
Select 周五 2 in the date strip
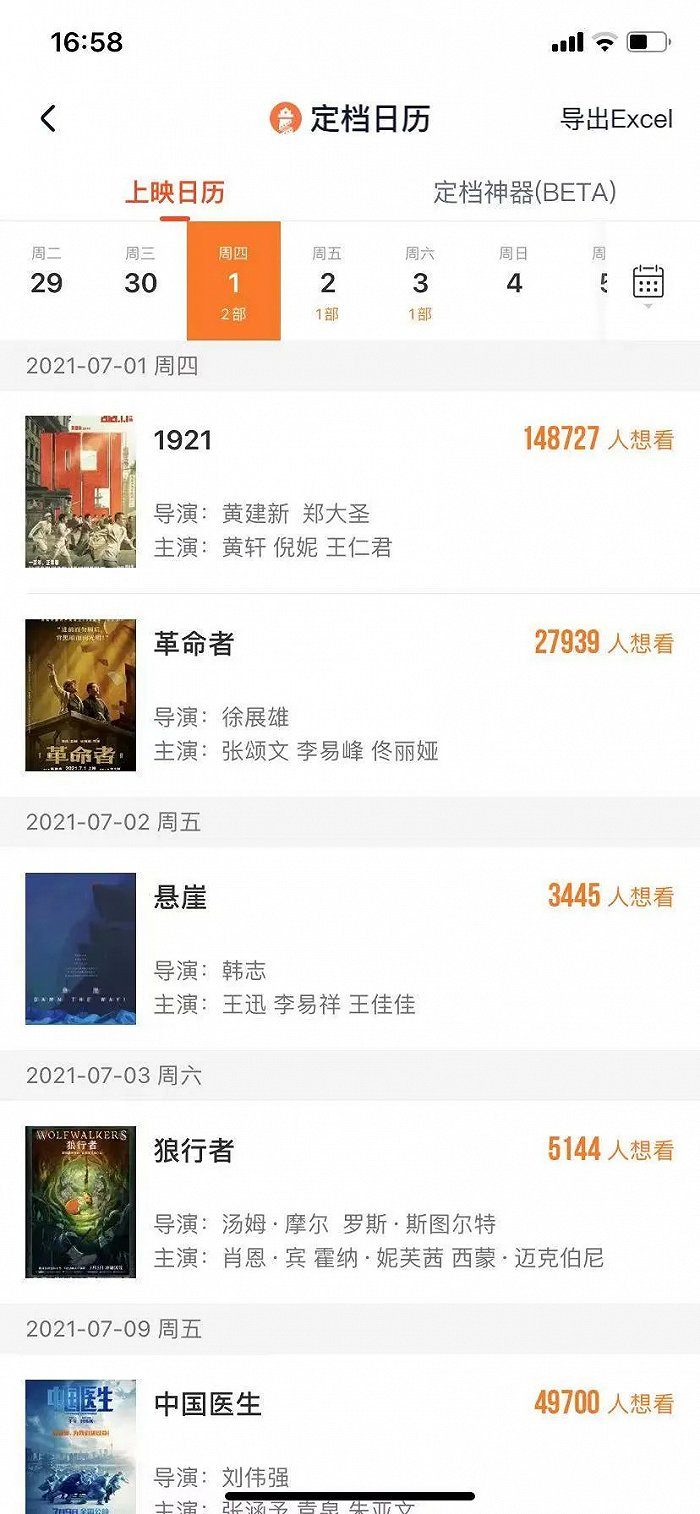327,281
